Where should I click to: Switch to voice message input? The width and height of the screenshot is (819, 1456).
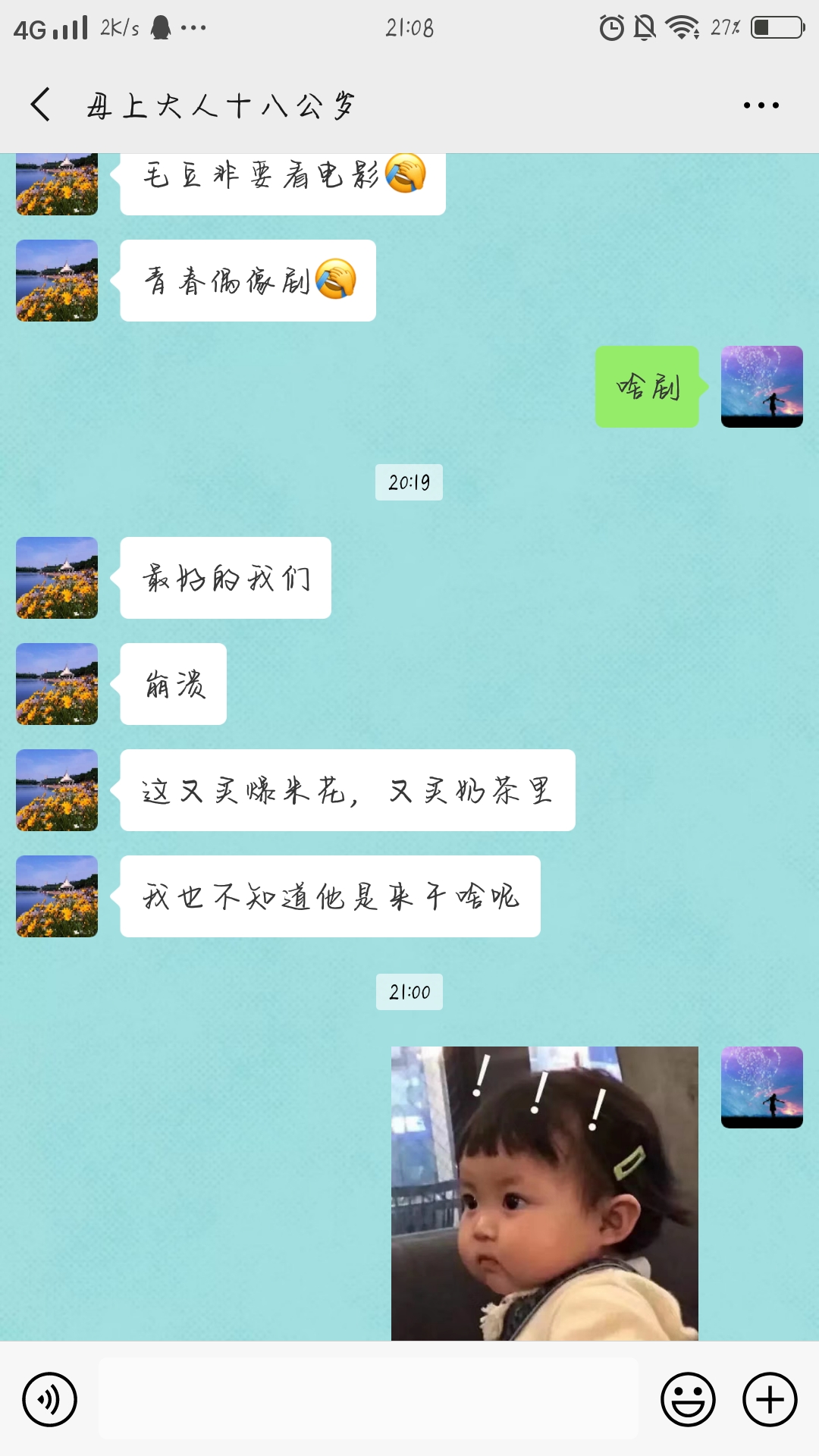[x=49, y=1399]
